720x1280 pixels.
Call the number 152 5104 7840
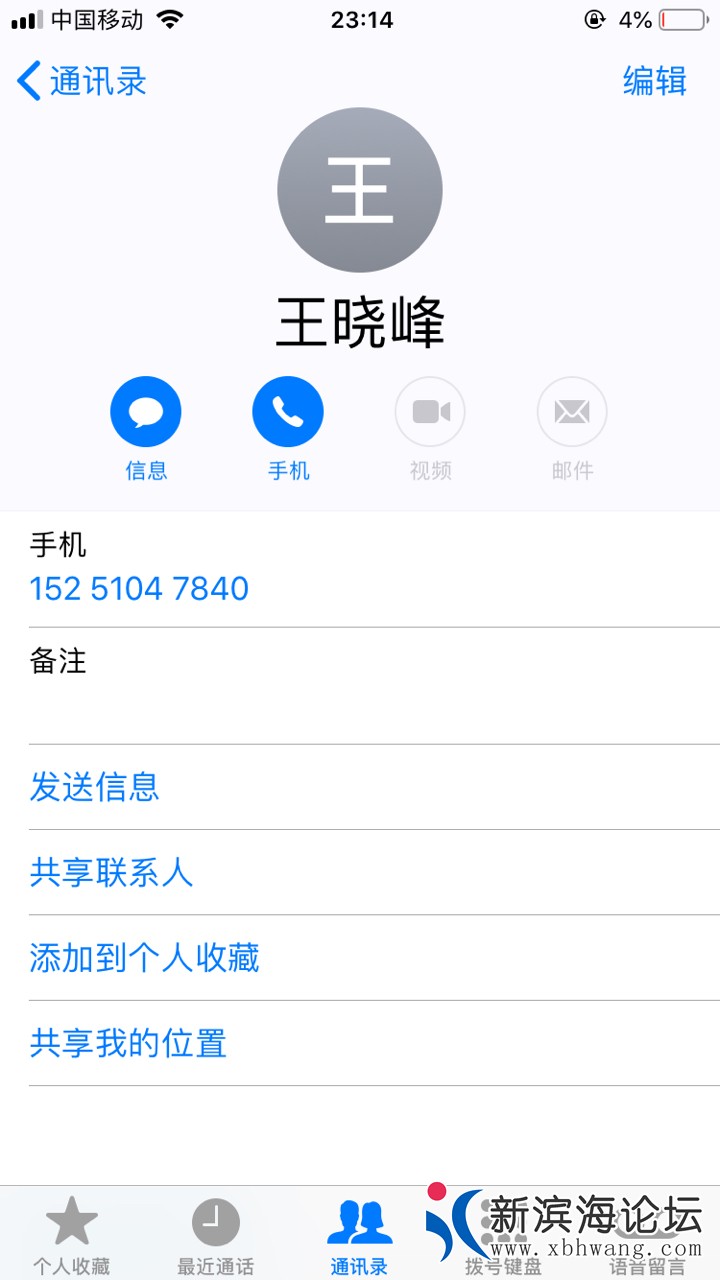[x=139, y=588]
